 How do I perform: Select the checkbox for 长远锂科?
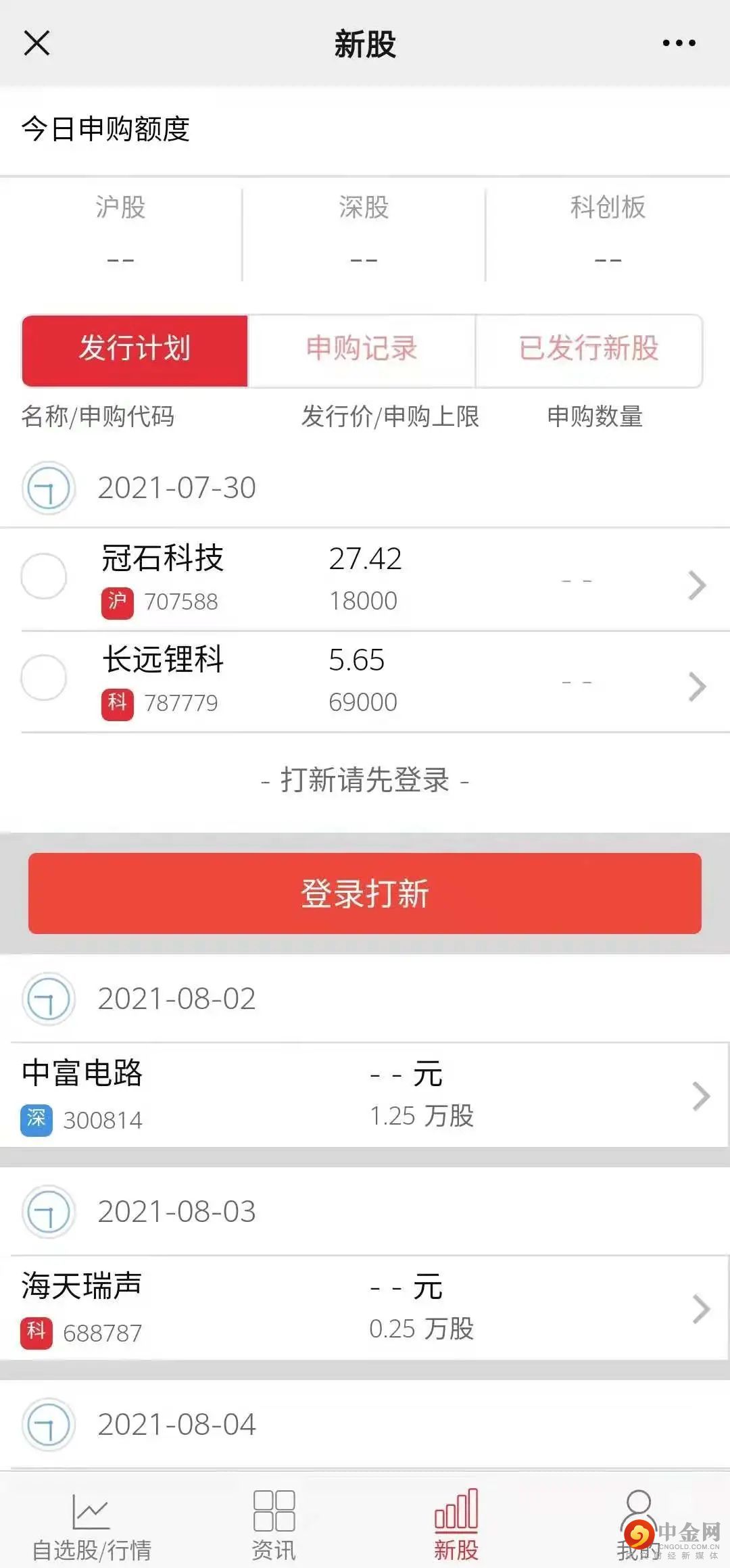[44, 678]
